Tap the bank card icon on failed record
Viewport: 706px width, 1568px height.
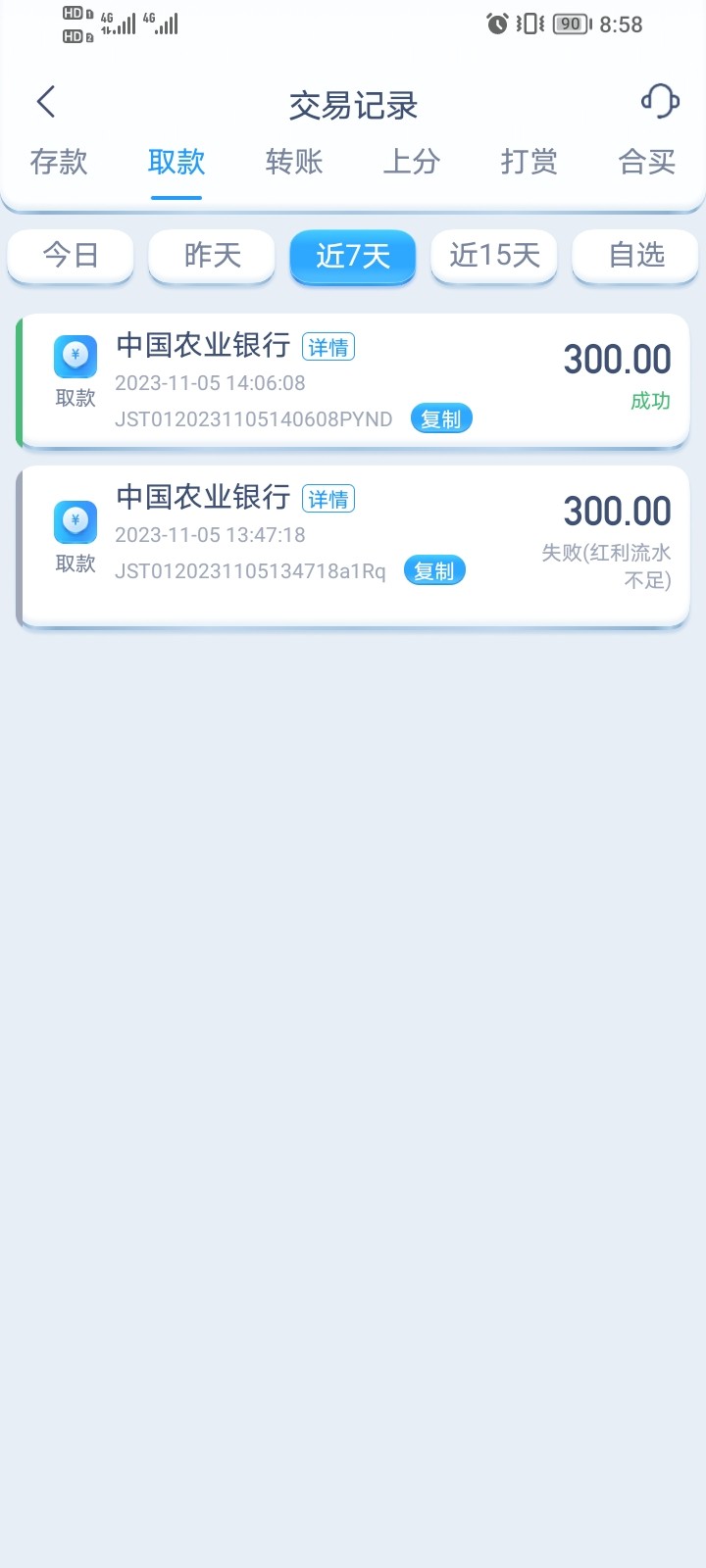click(x=74, y=521)
